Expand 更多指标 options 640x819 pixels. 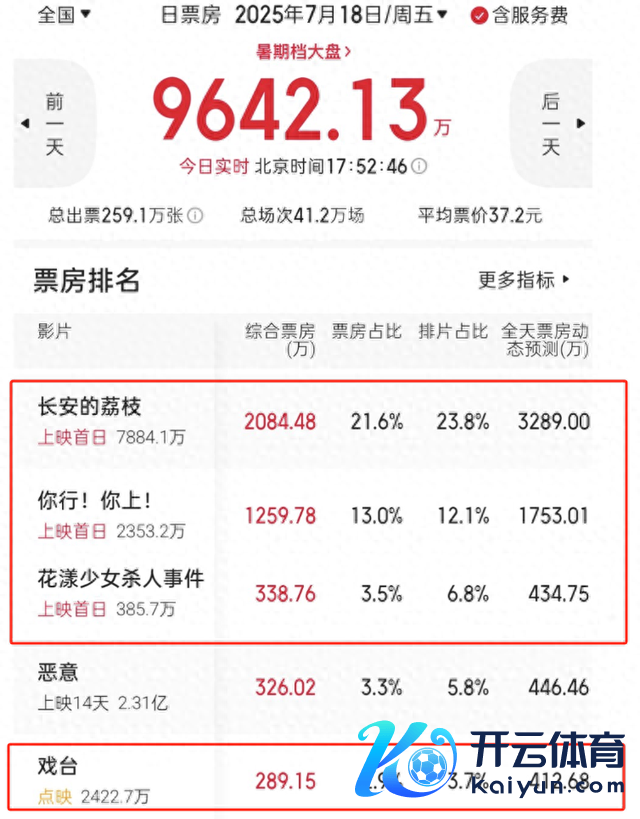523,280
